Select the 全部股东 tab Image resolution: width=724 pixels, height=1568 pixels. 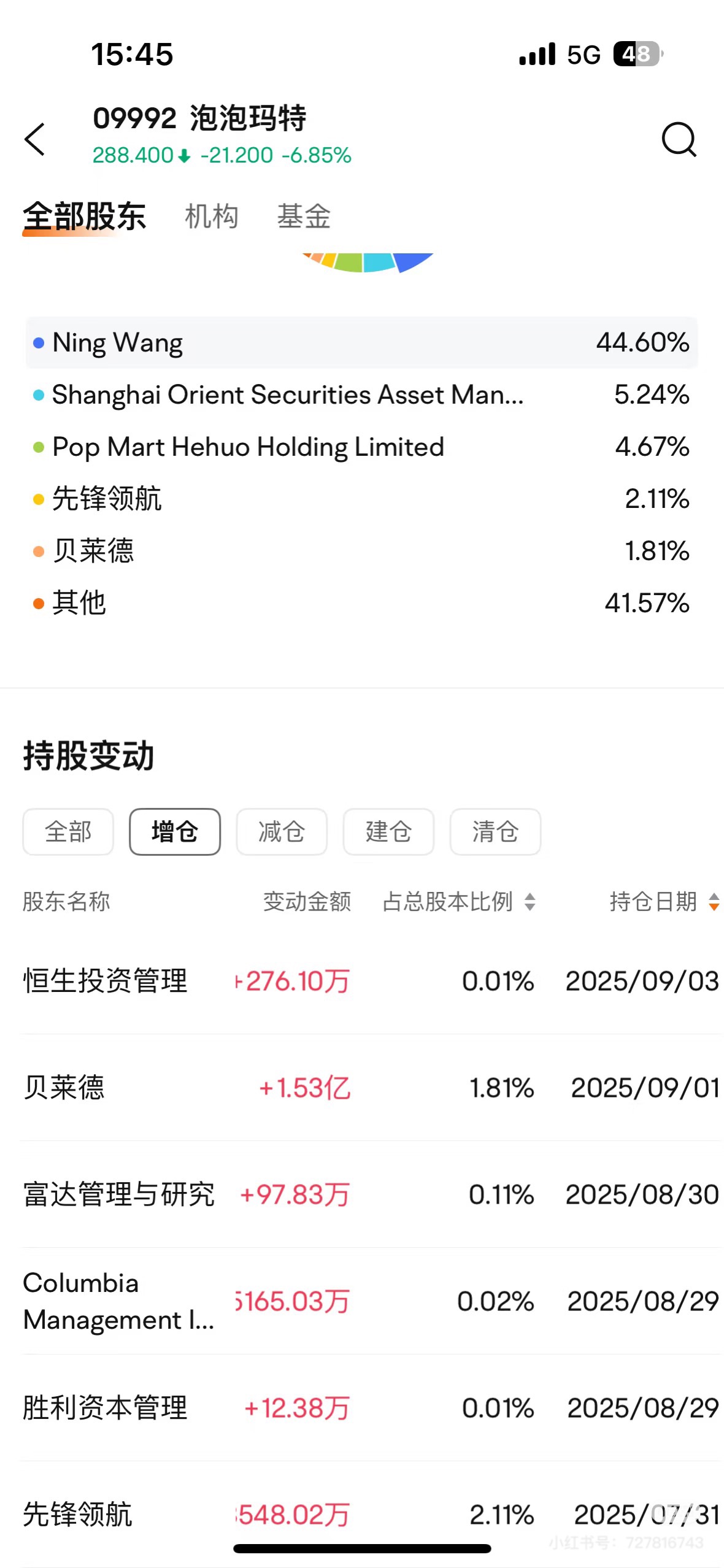(x=85, y=217)
